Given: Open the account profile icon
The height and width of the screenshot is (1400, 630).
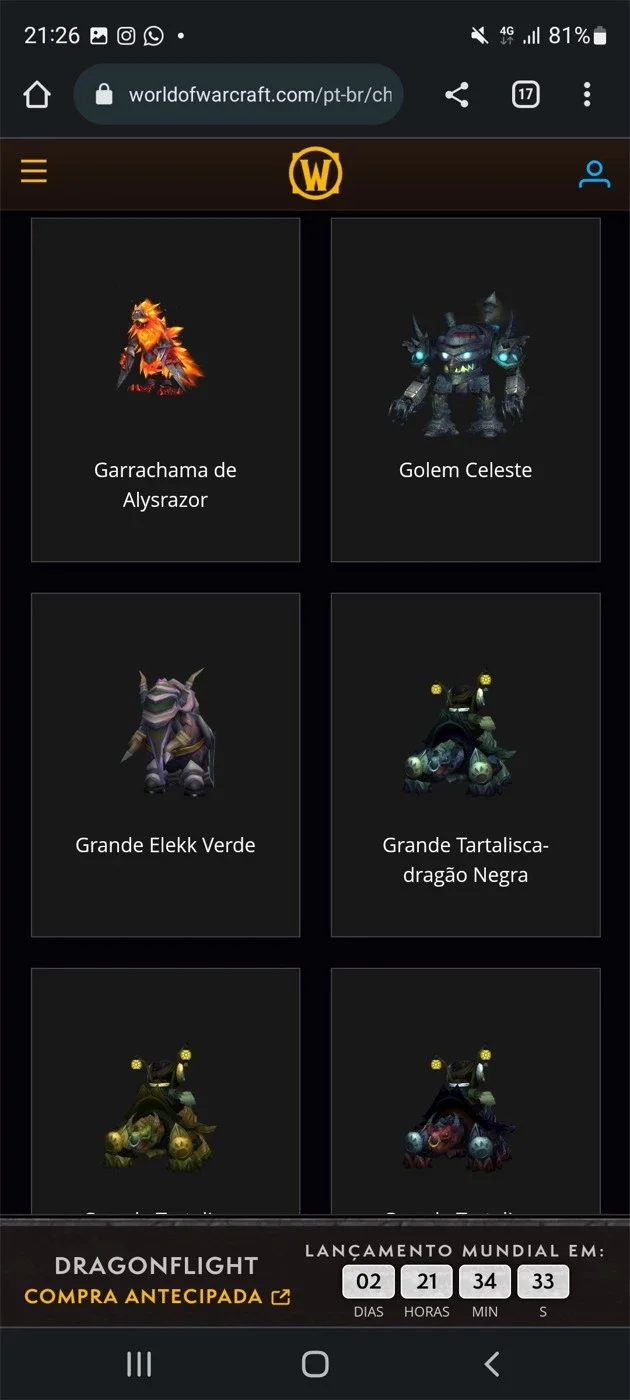Looking at the screenshot, I should click(594, 173).
